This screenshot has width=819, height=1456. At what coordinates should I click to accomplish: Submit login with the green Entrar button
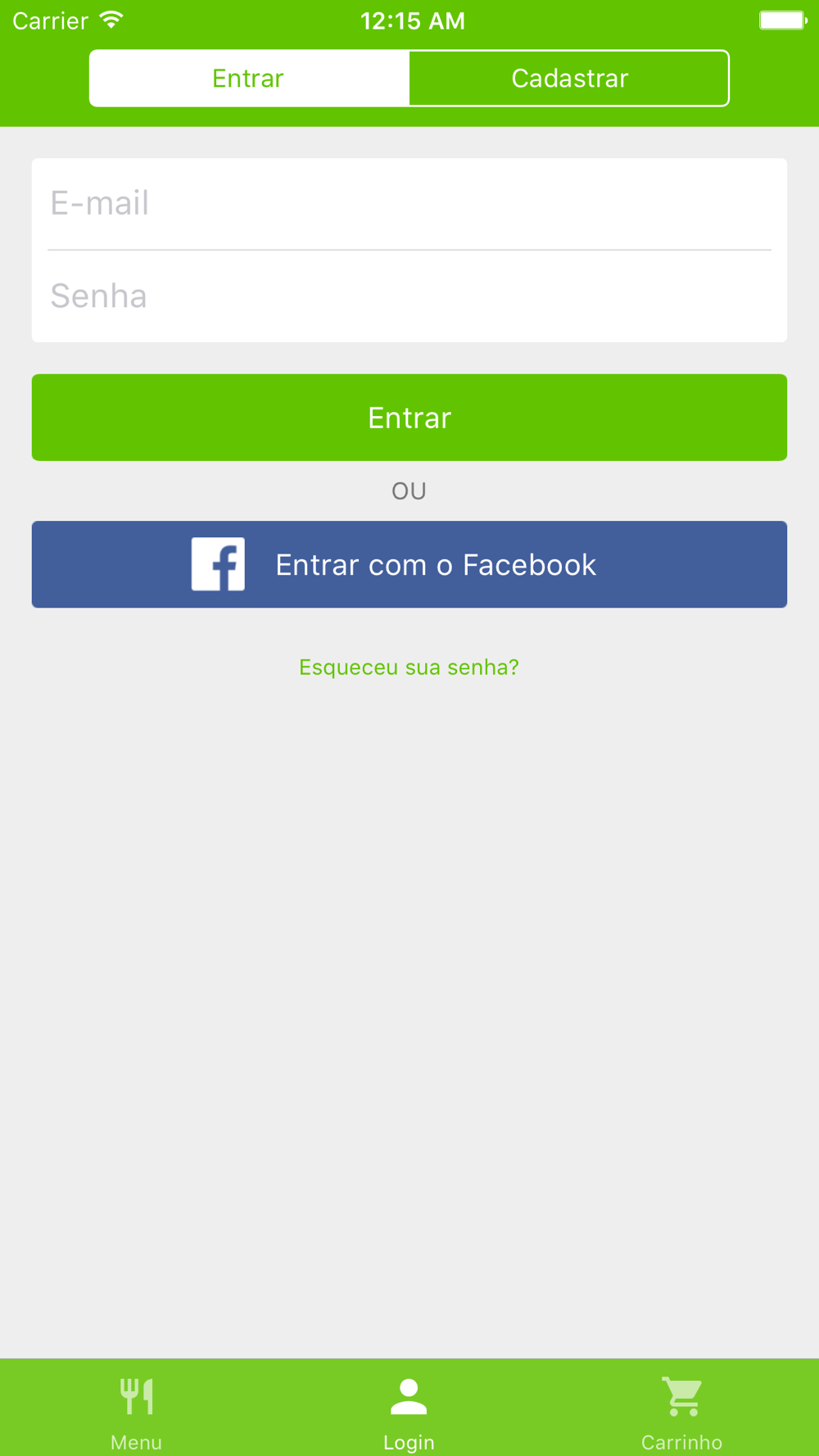409,418
